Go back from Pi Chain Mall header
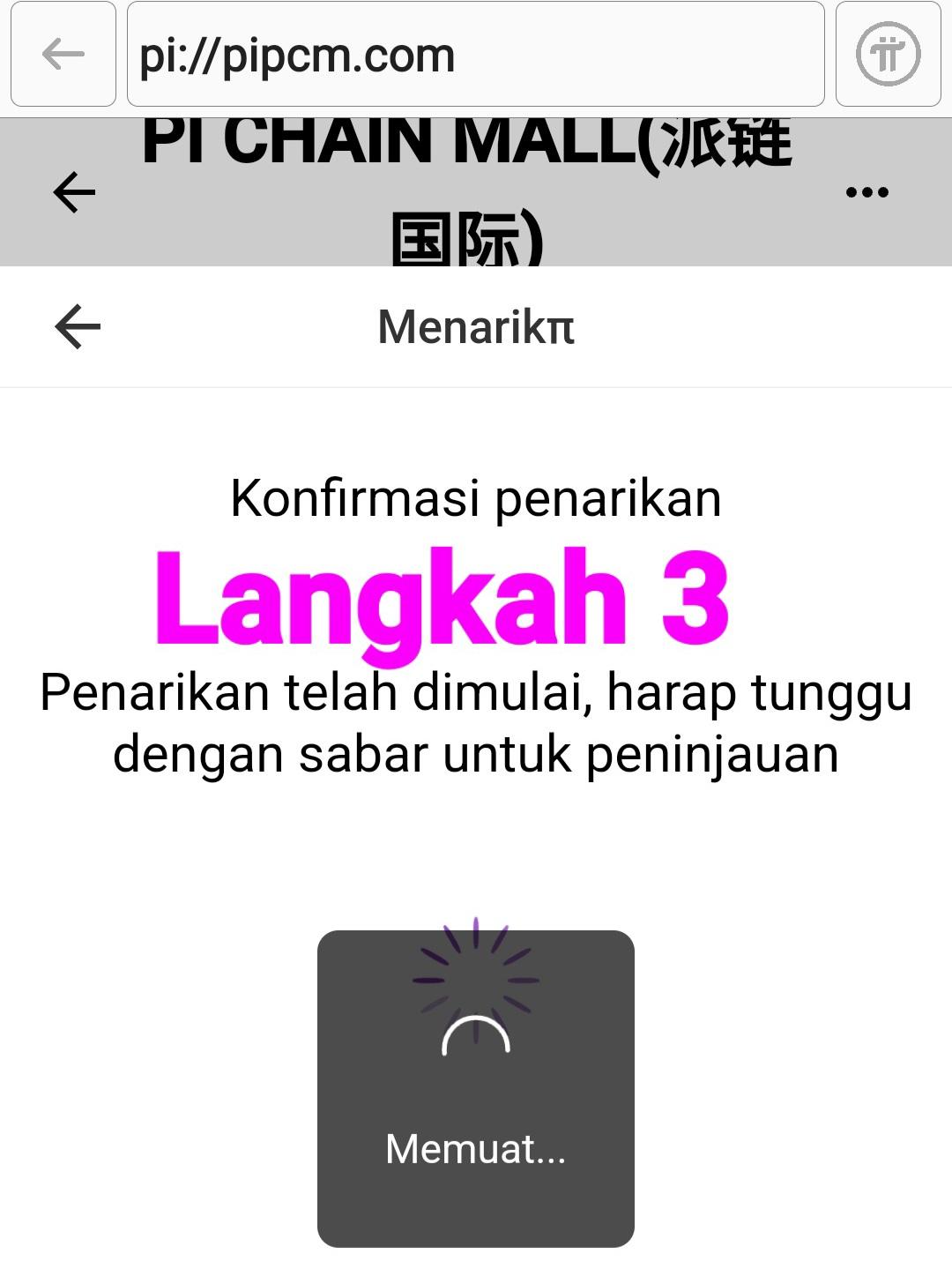952x1269 pixels. pyautogui.click(x=74, y=192)
